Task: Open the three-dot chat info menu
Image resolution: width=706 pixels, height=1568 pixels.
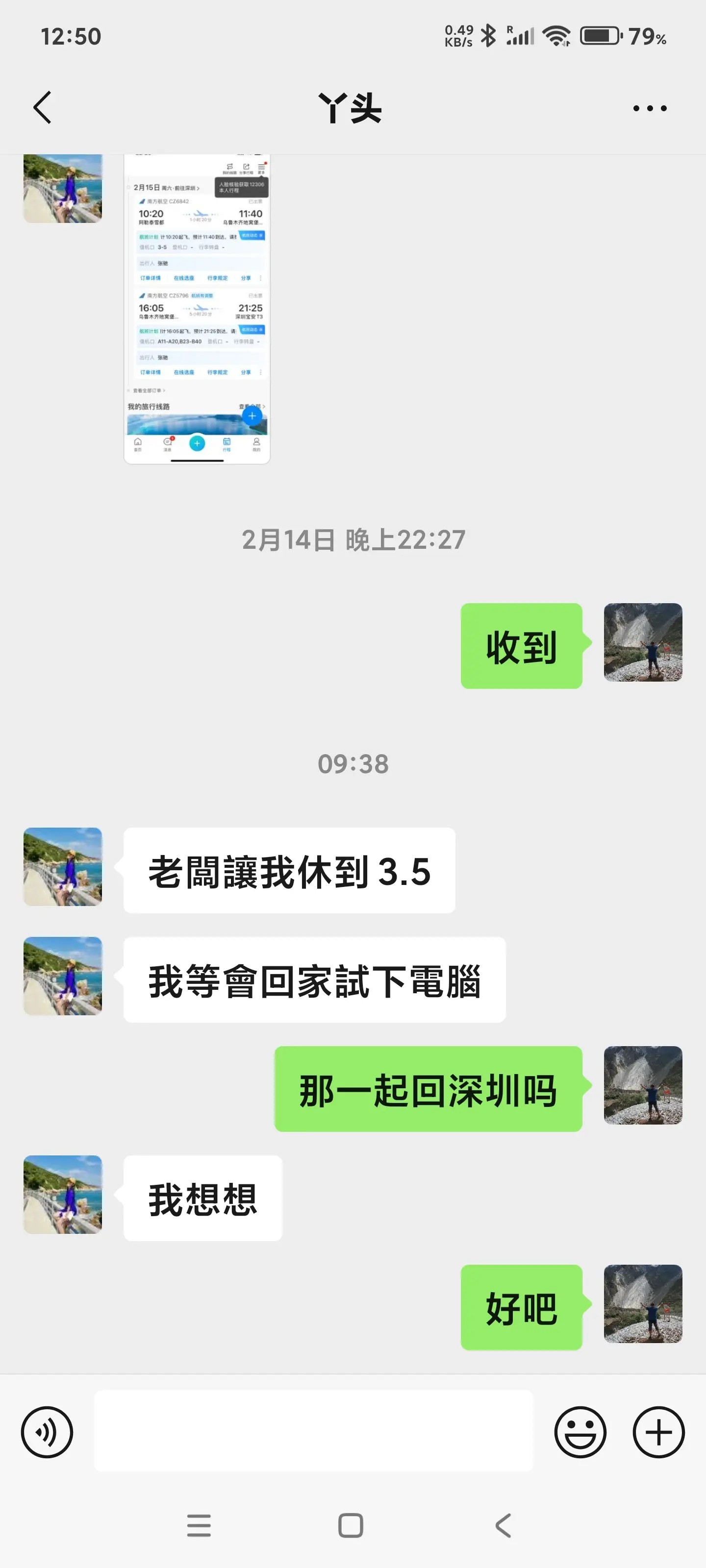Action: coord(649,108)
